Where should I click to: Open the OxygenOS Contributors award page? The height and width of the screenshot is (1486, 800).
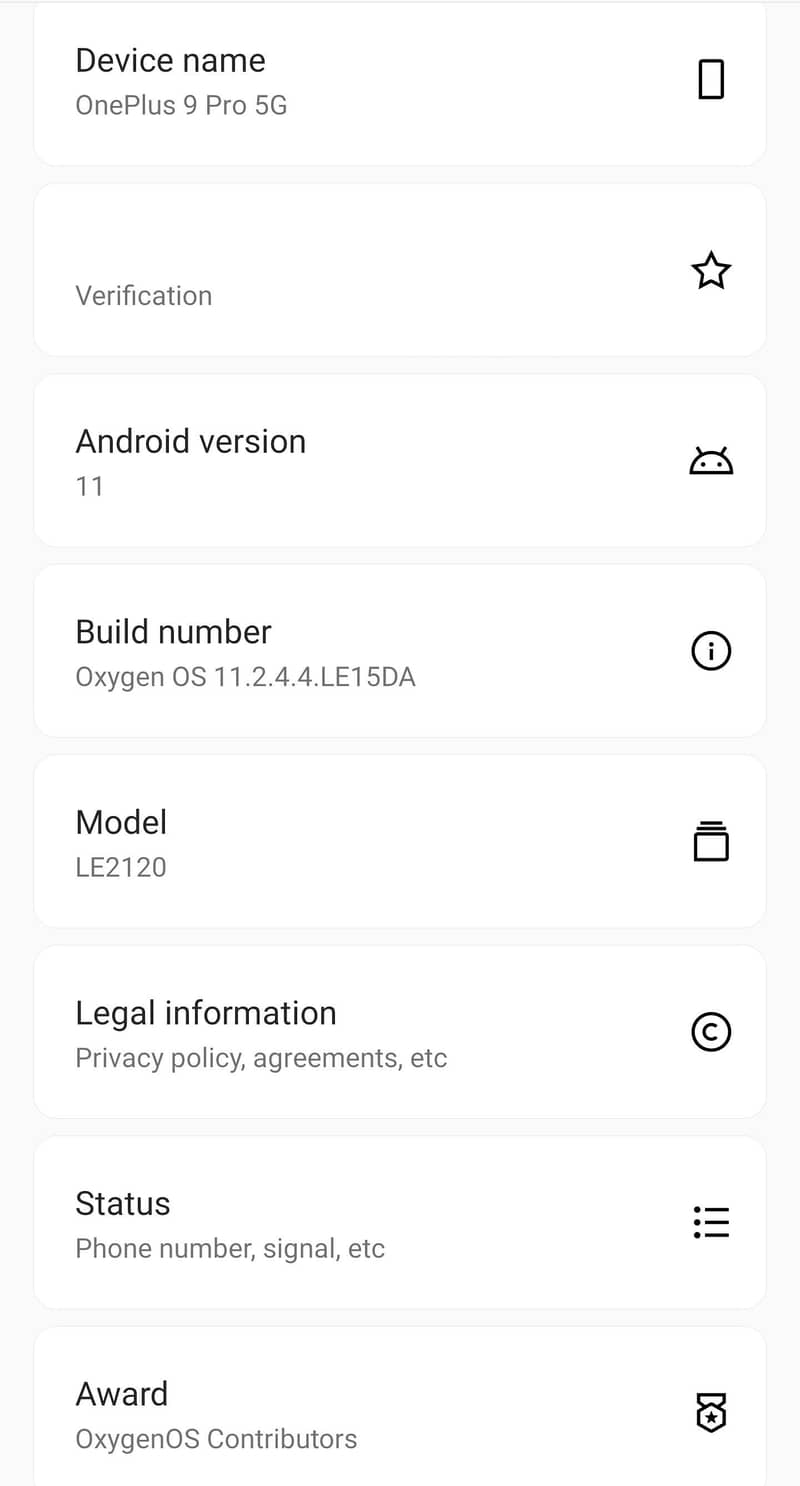(400, 1410)
